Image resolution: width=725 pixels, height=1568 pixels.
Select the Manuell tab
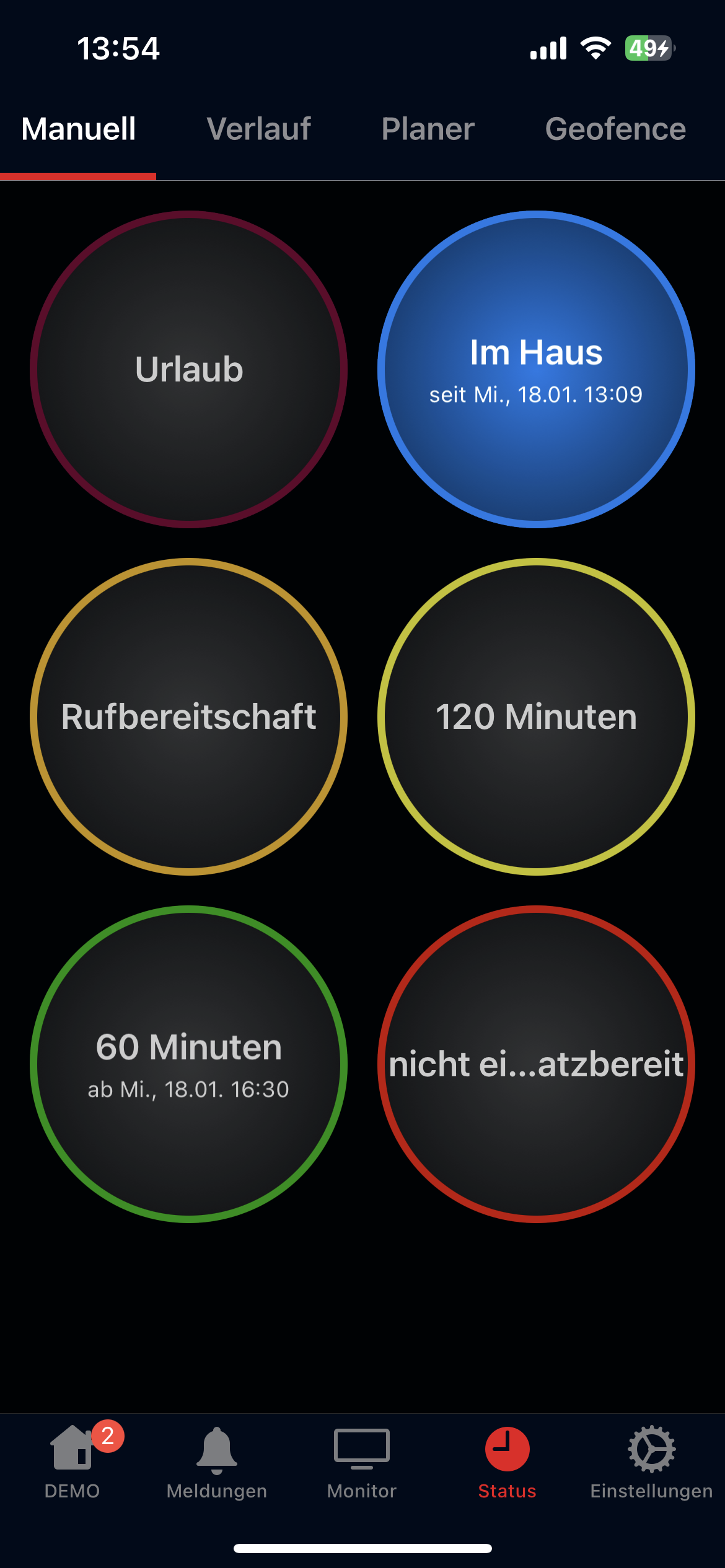(78, 129)
